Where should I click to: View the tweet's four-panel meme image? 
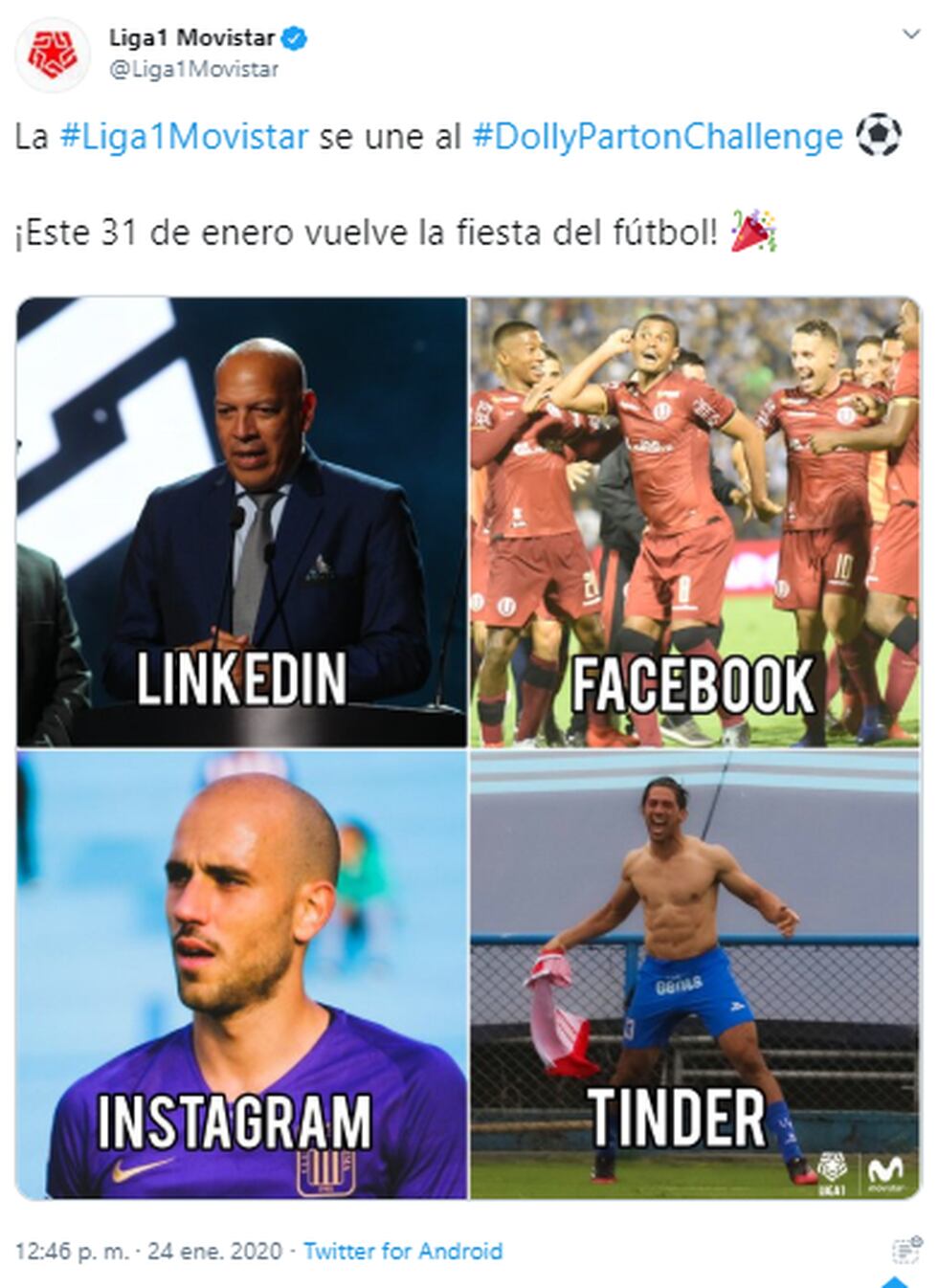[468, 747]
